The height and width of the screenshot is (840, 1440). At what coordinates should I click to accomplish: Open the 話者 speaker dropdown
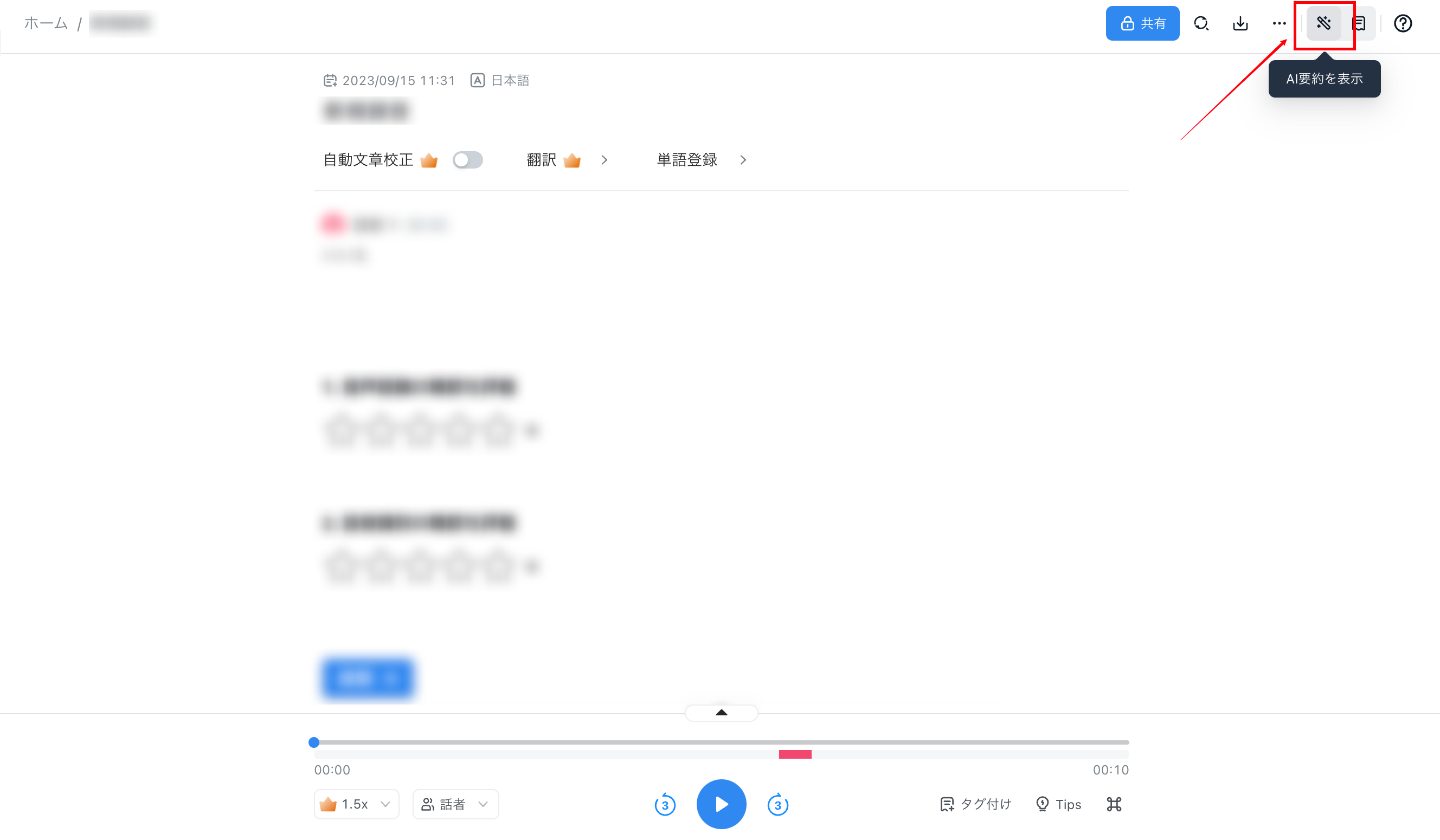(x=455, y=804)
